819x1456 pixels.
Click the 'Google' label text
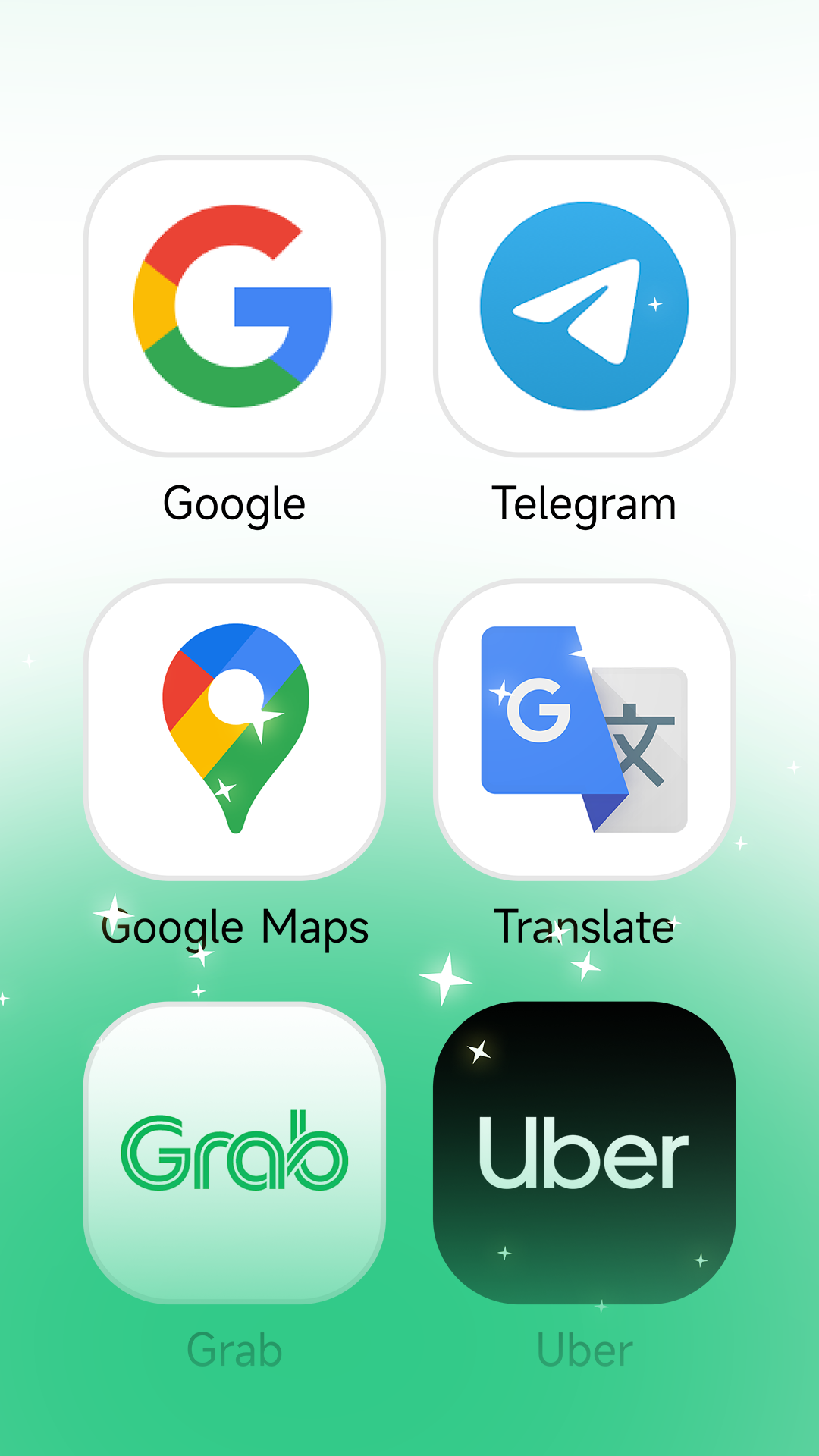click(x=234, y=503)
